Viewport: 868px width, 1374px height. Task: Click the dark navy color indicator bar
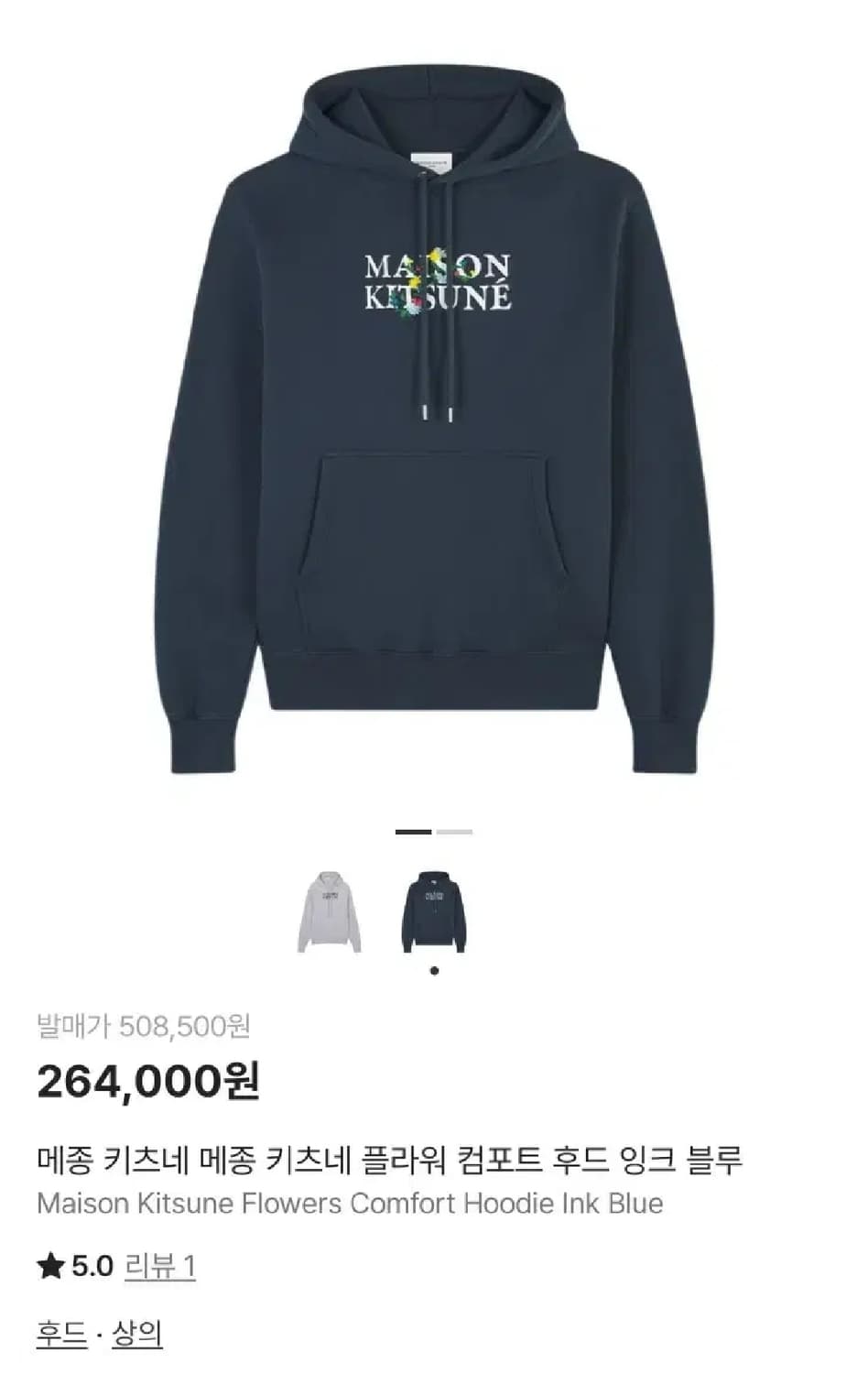[x=413, y=831]
